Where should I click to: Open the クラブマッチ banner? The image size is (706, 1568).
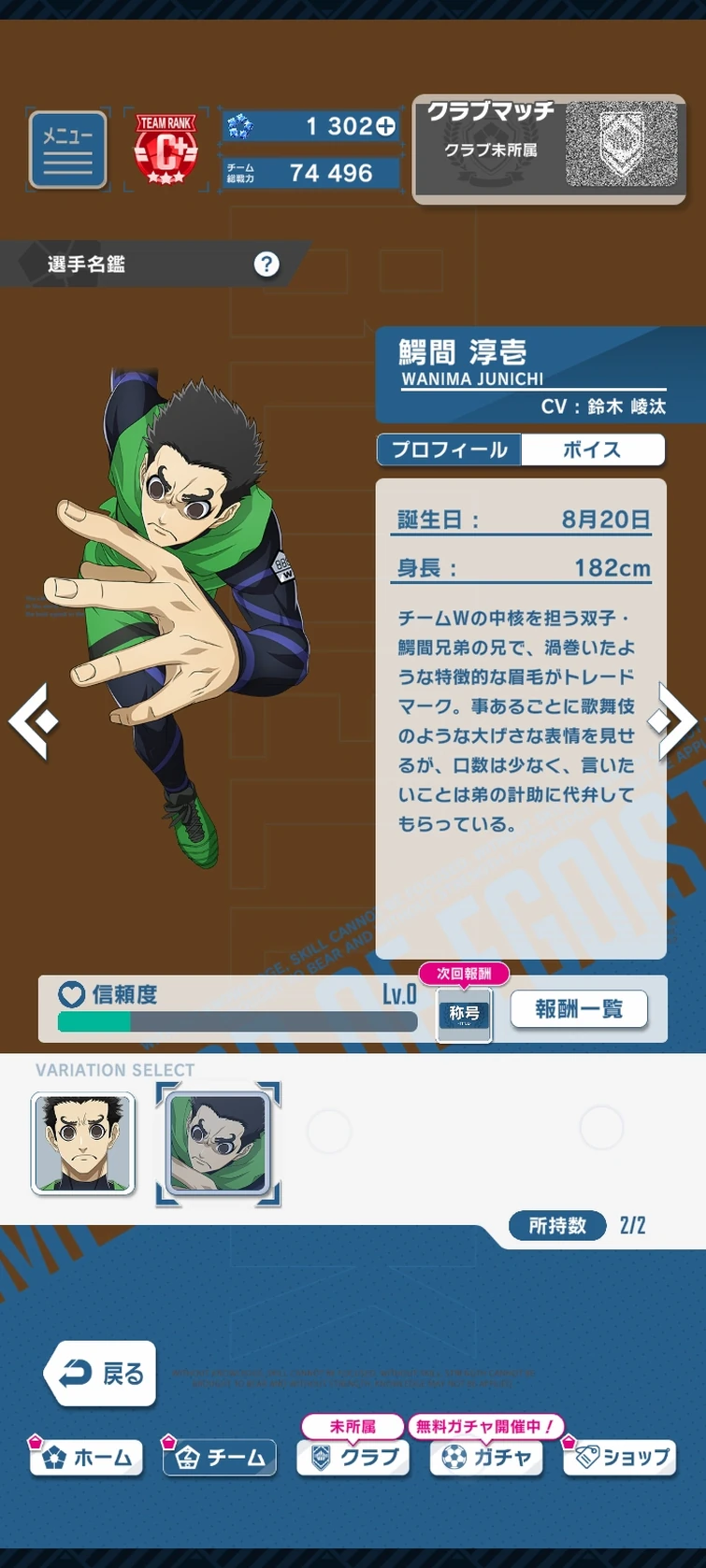click(x=549, y=149)
